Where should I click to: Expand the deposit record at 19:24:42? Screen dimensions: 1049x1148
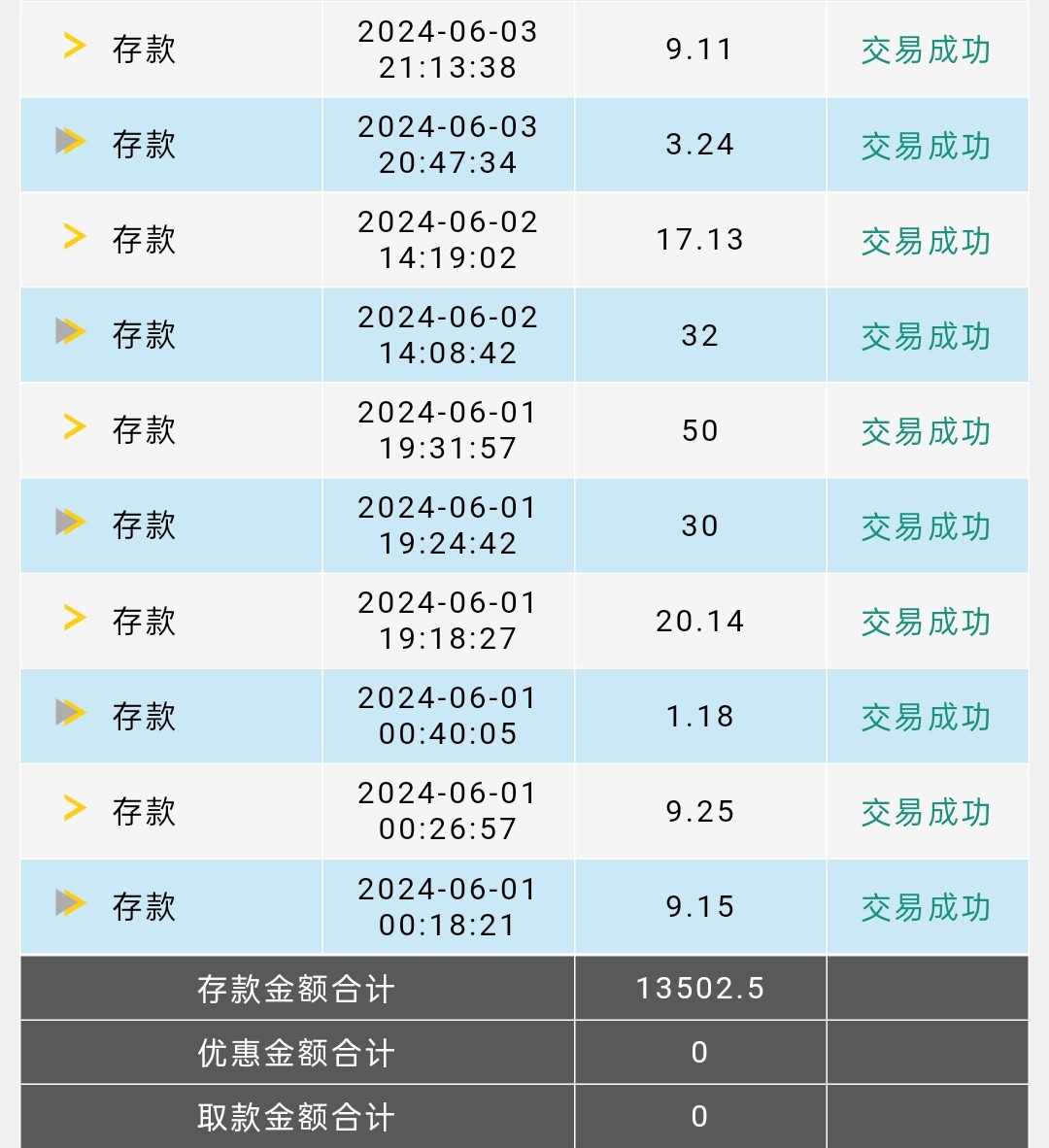click(x=71, y=522)
